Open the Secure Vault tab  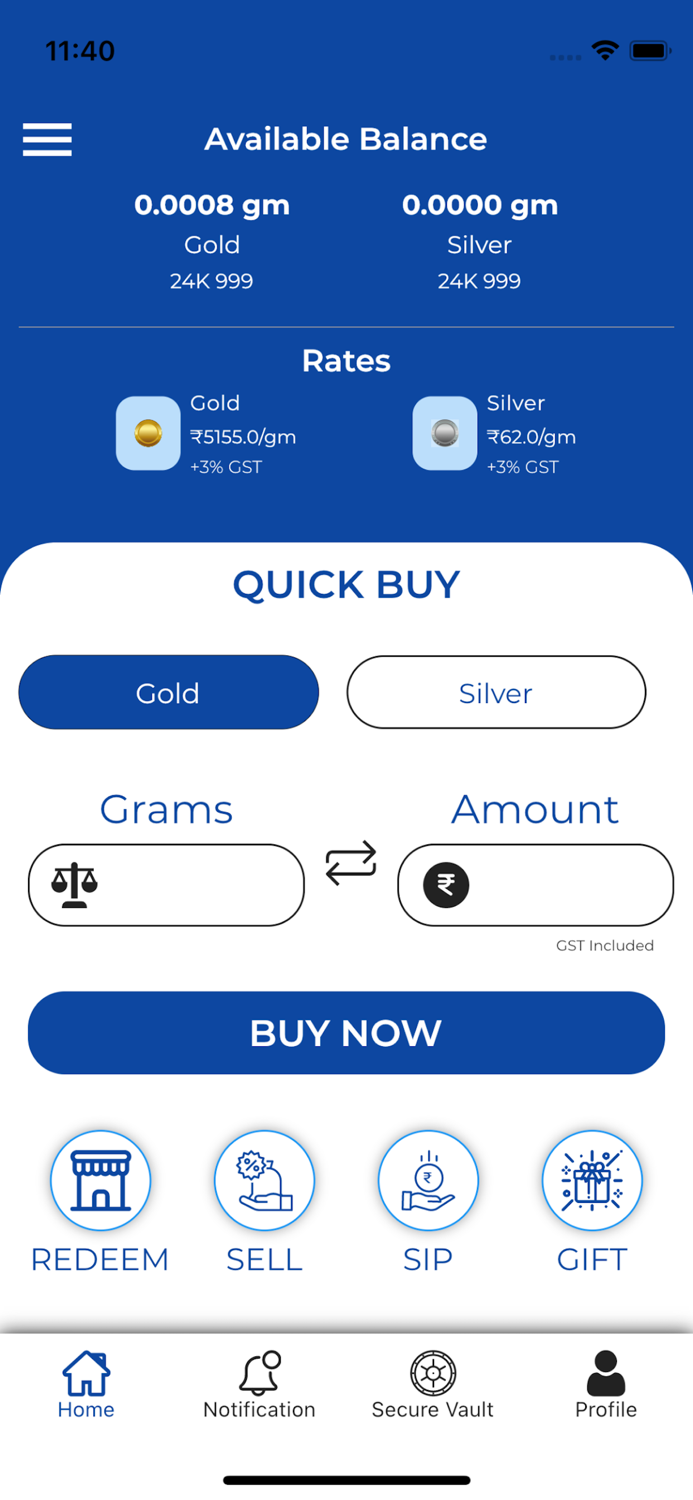click(433, 1385)
